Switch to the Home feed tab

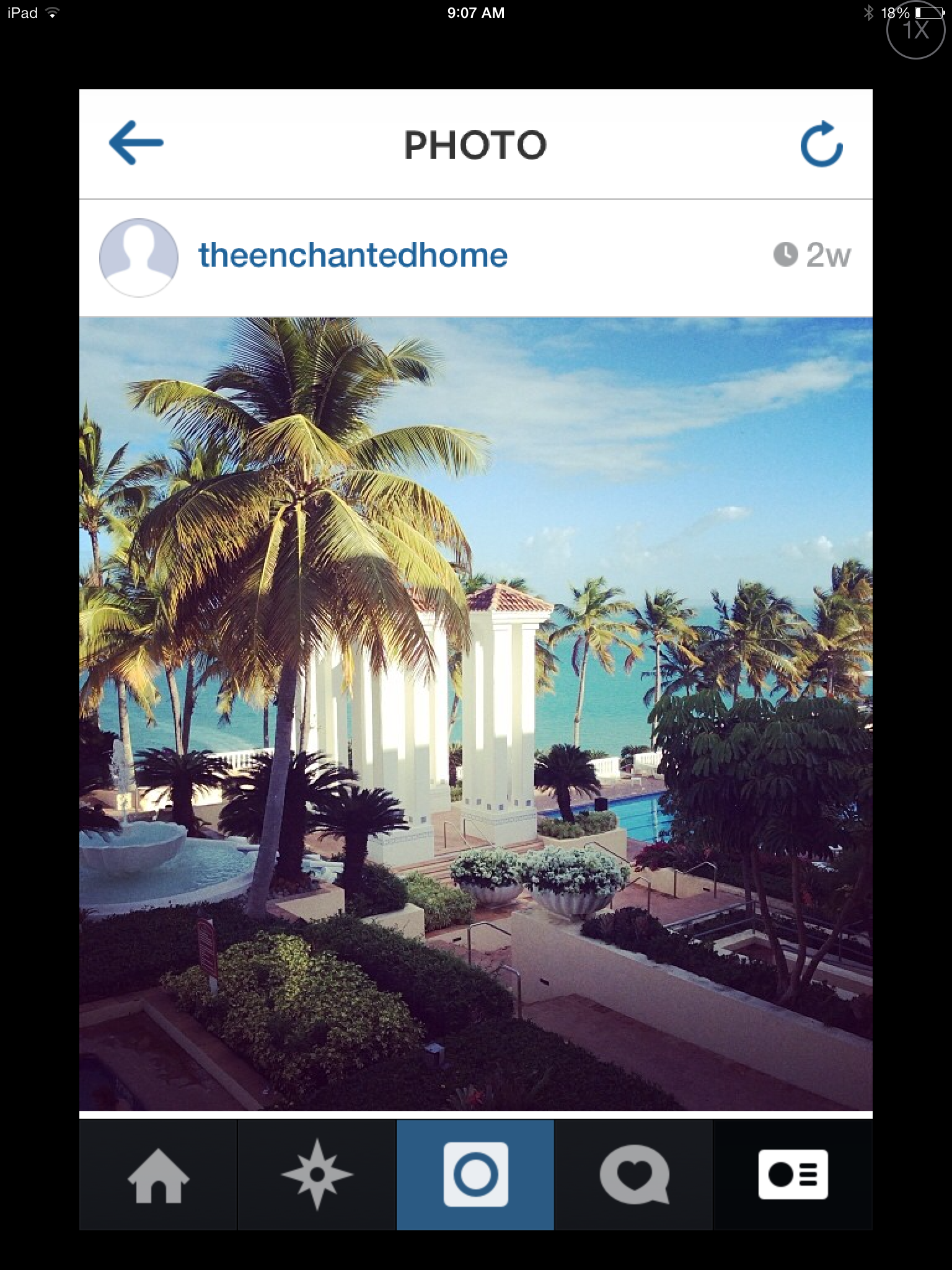tap(158, 1175)
